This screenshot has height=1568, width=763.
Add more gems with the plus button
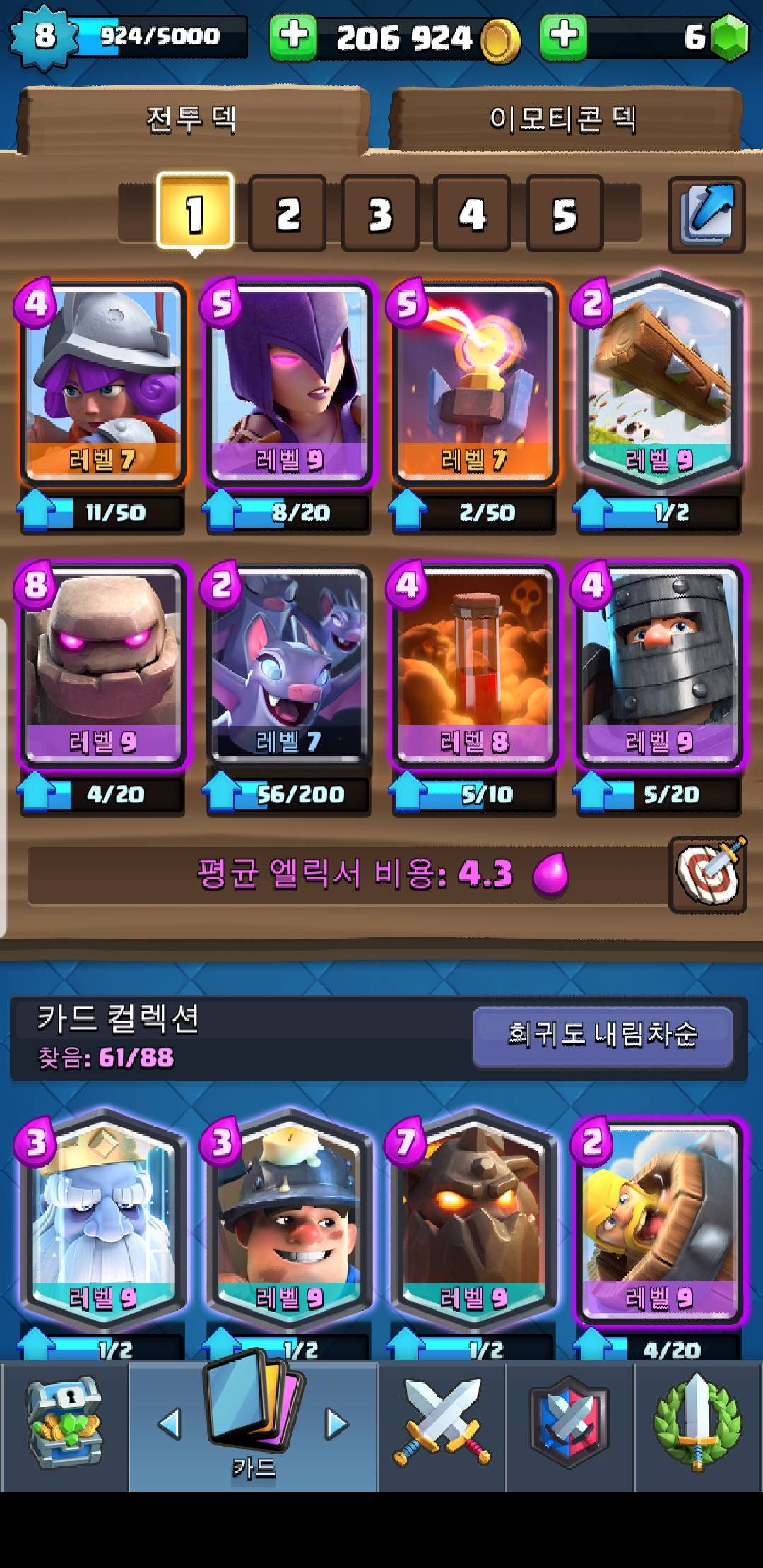[x=563, y=35]
